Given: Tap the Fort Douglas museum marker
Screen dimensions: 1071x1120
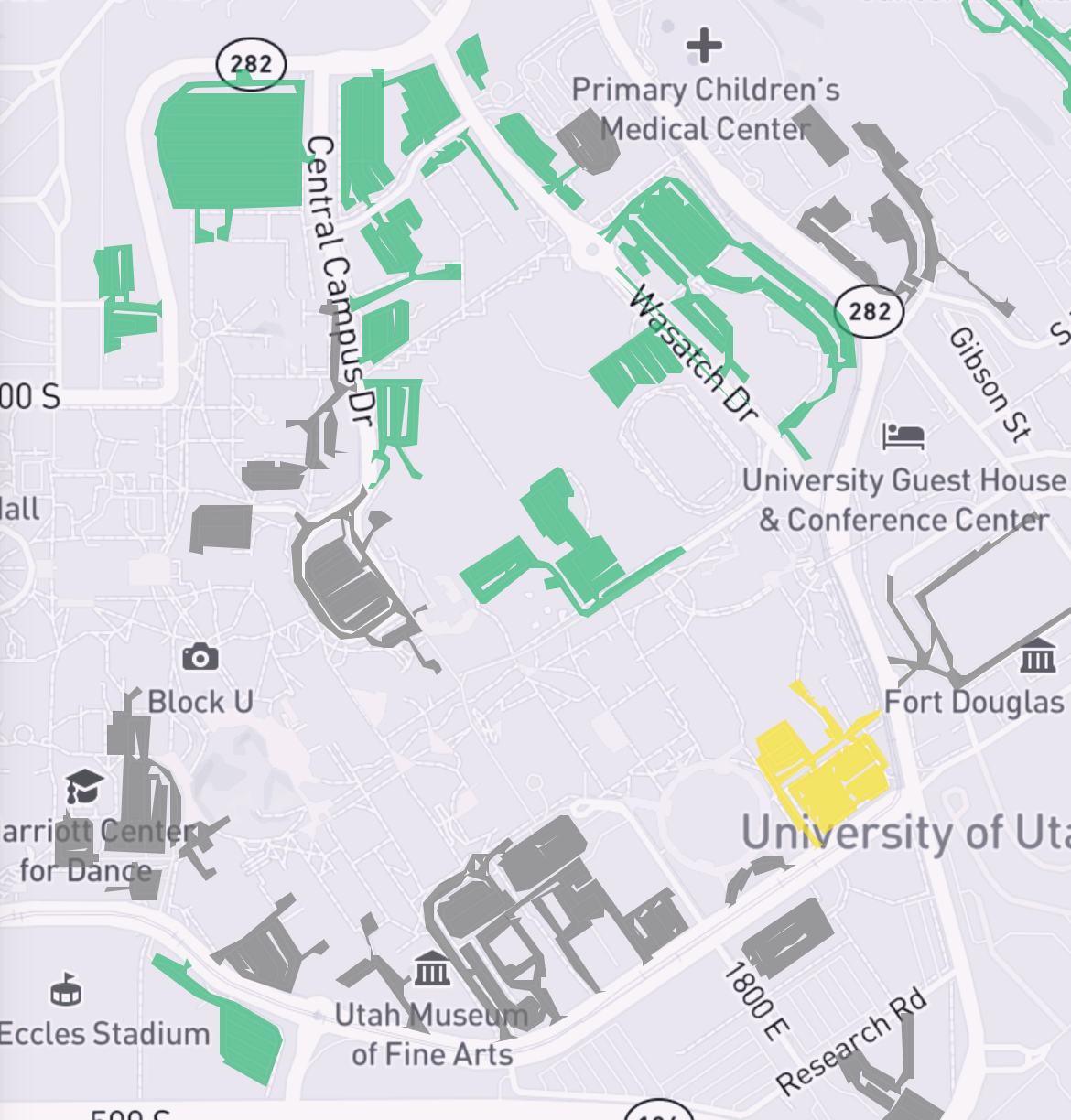Looking at the screenshot, I should pos(1037,655).
